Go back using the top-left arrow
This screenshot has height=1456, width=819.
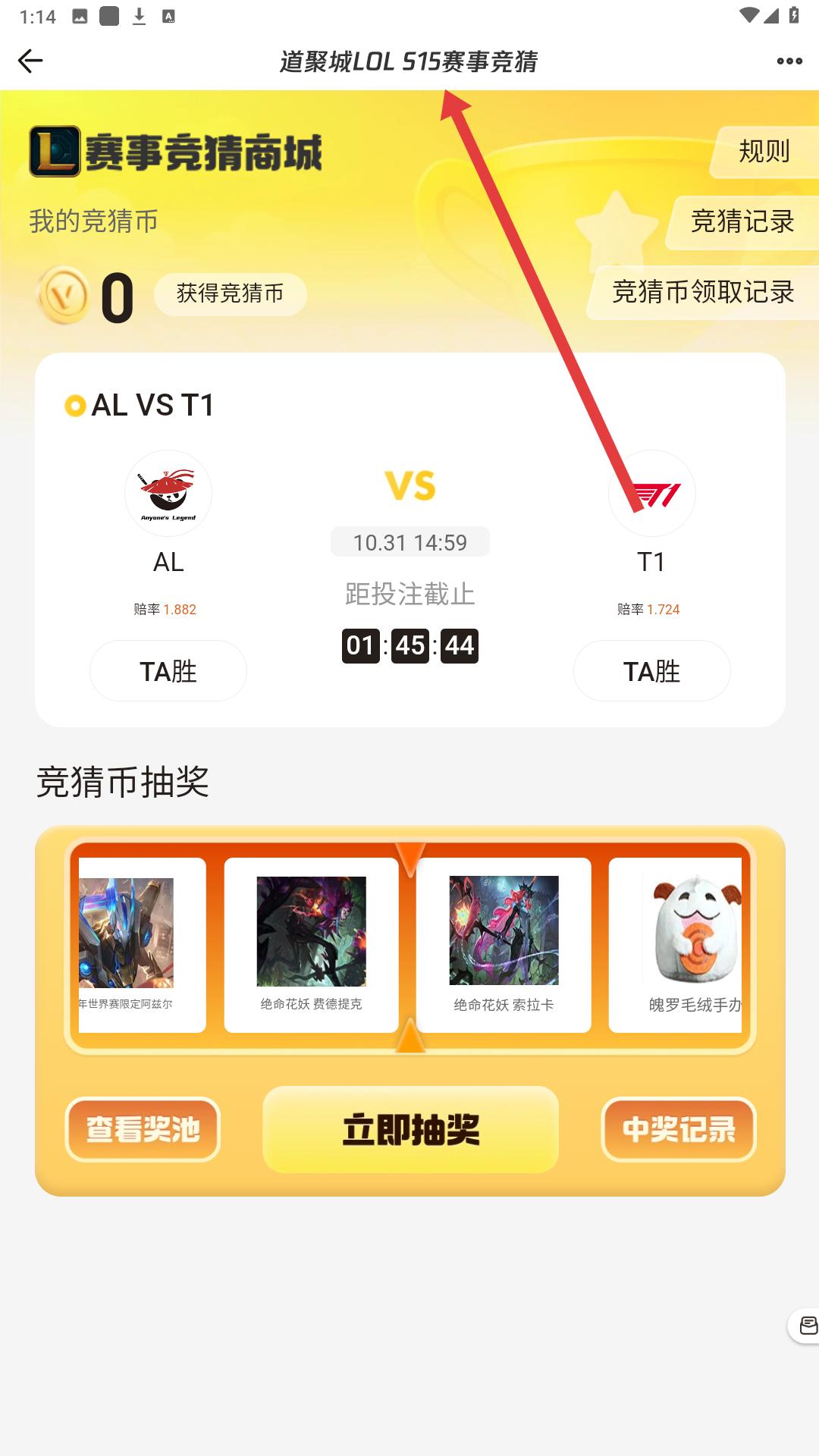point(30,61)
